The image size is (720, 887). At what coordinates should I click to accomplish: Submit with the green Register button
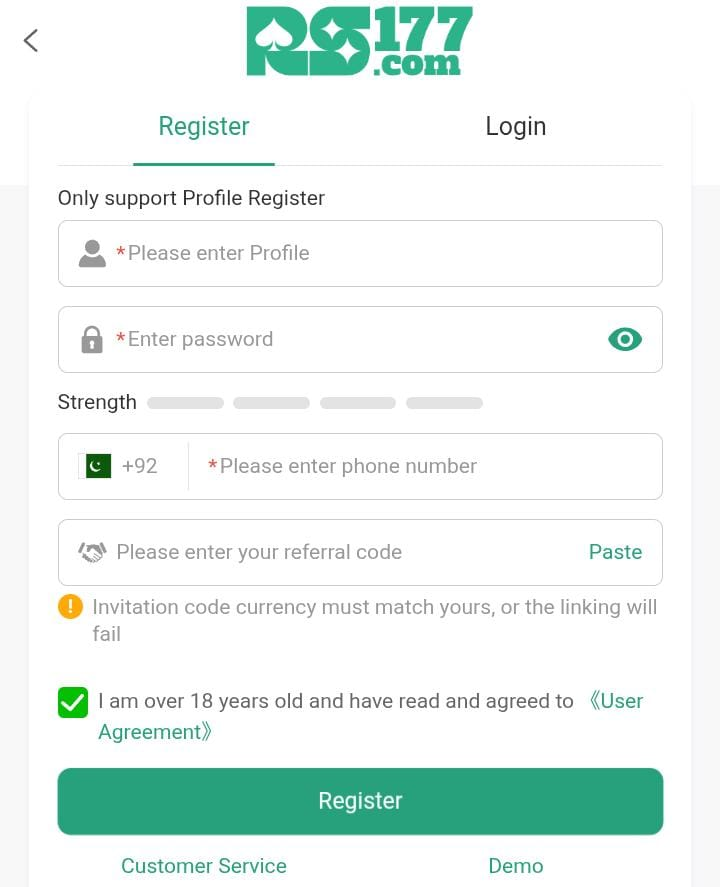360,801
